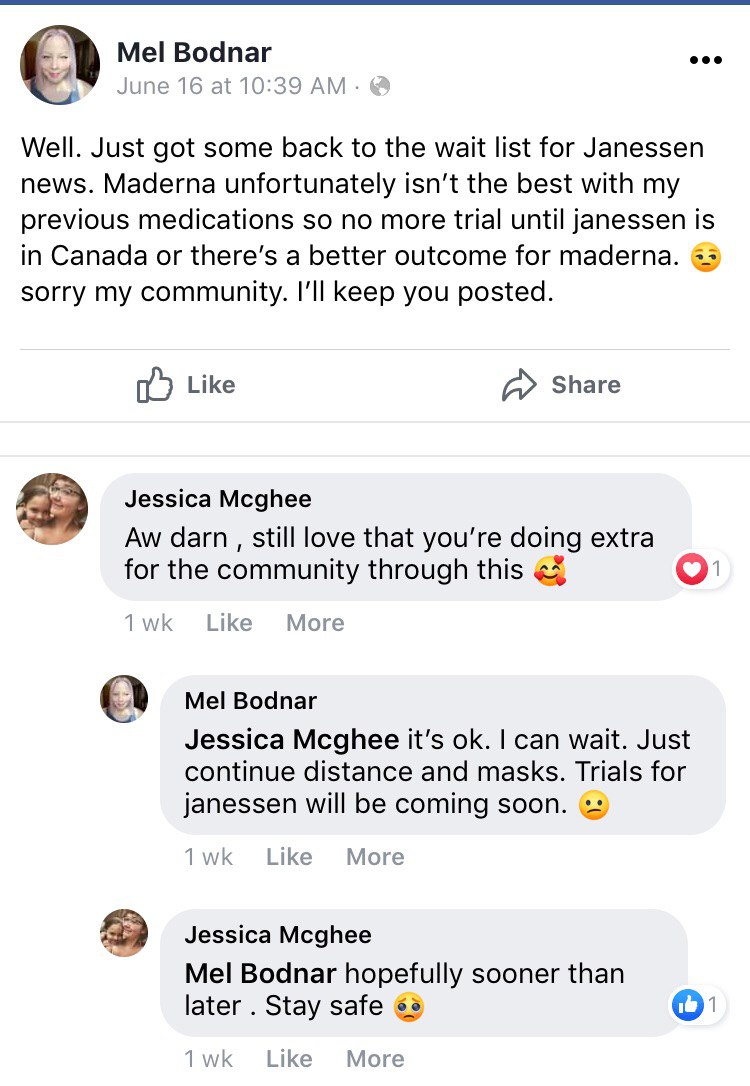
Task: Like Mel's "it's ok. I can wait" reply
Action: pos(289,857)
